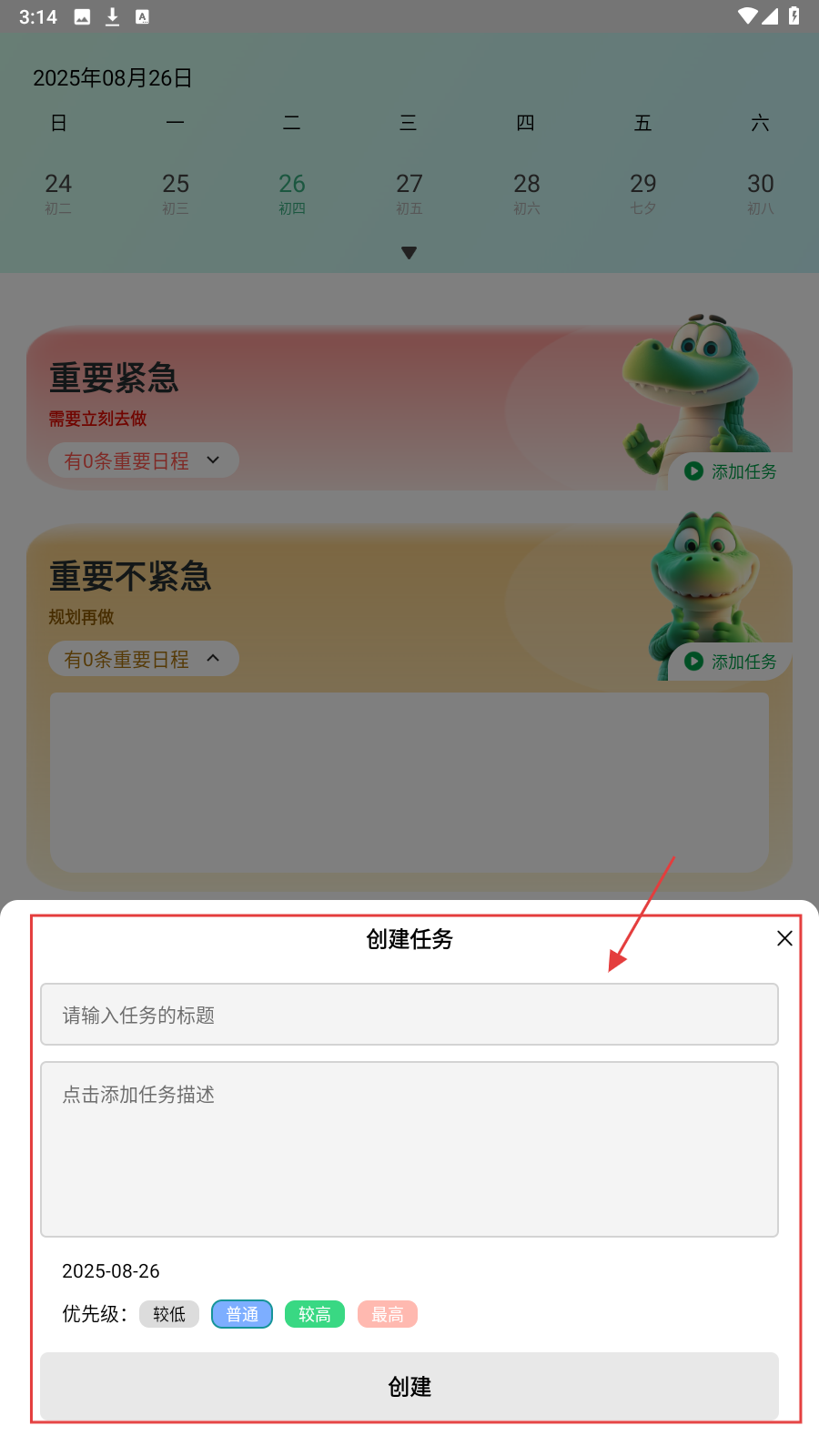819x1456 pixels.
Task: Tap the 创建 button
Action: [409, 1387]
